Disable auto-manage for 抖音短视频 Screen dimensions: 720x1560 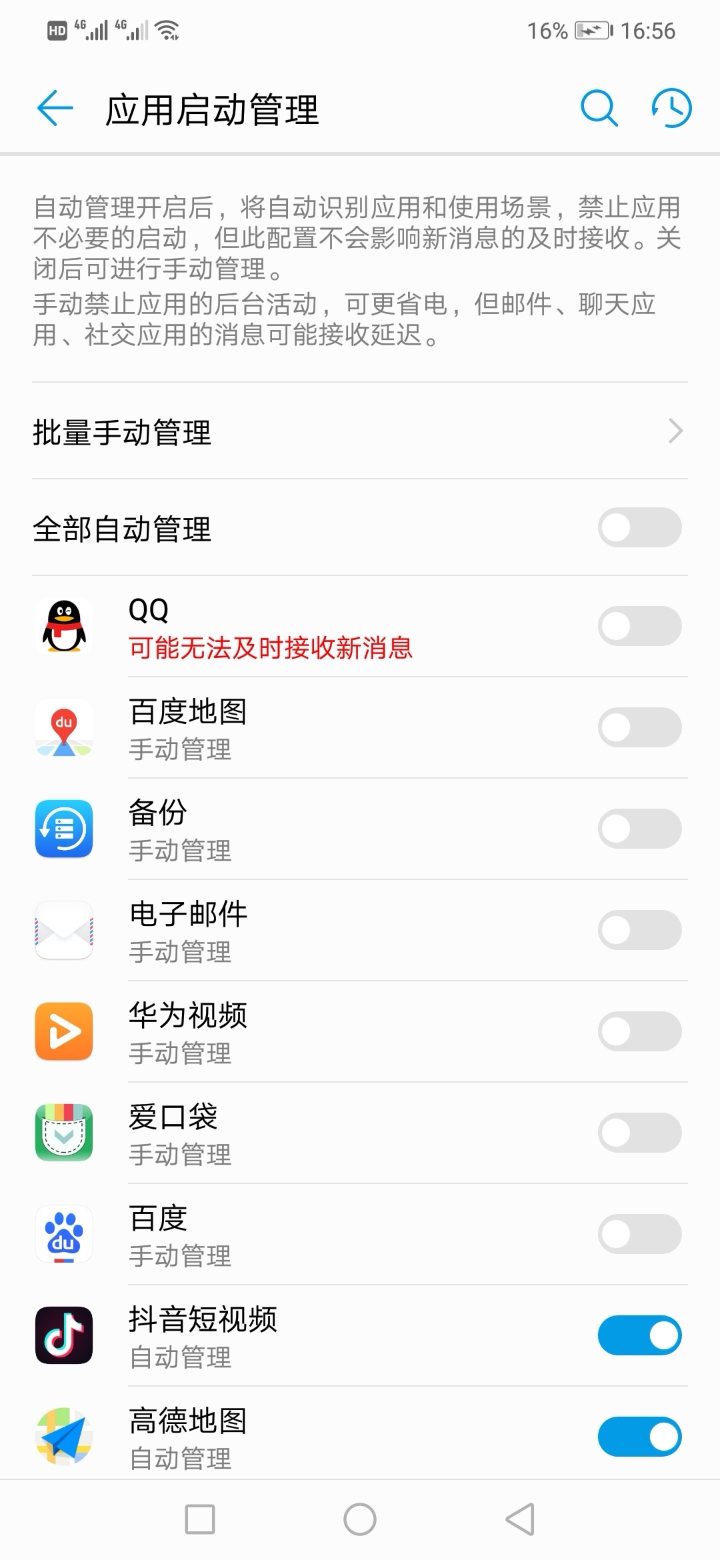[639, 1335]
